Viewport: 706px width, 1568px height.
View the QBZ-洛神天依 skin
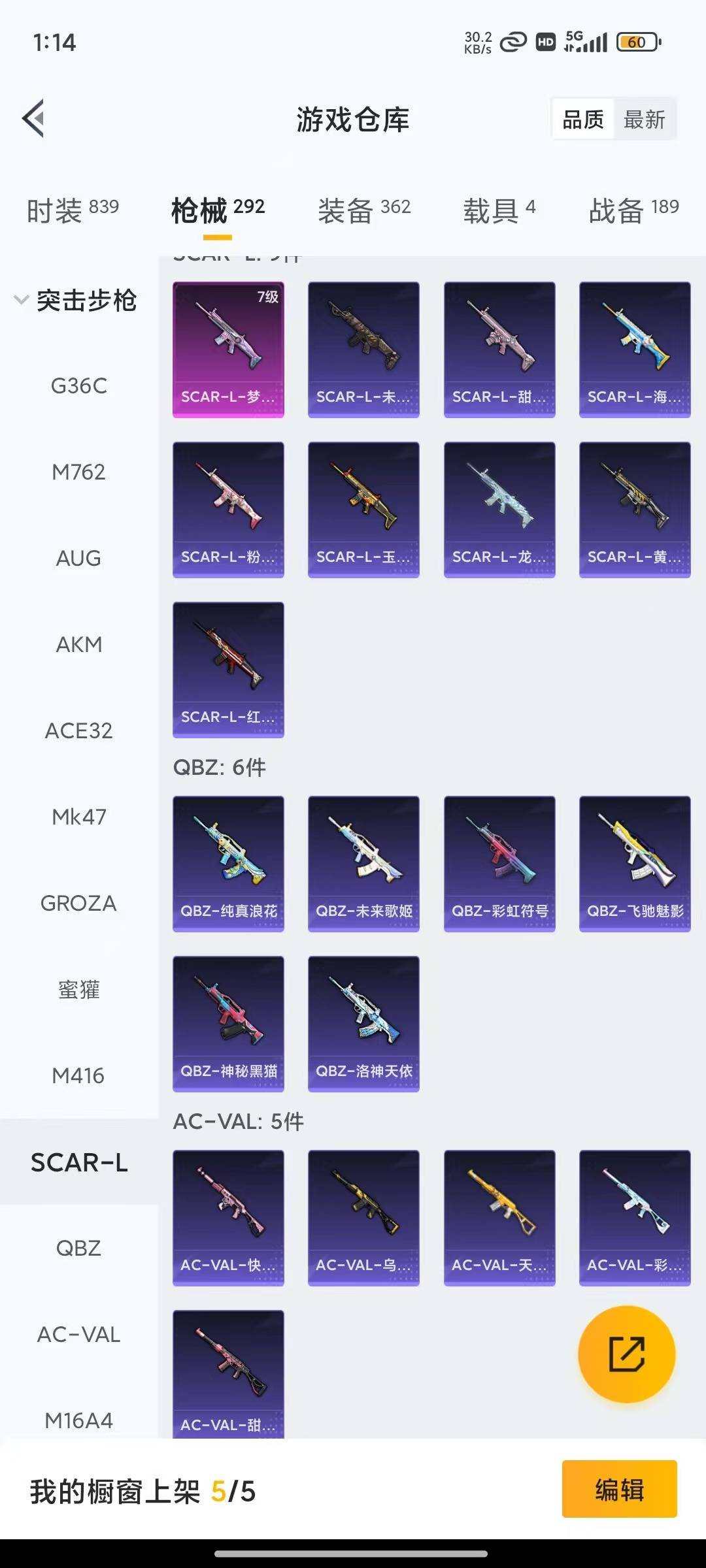coord(363,1023)
